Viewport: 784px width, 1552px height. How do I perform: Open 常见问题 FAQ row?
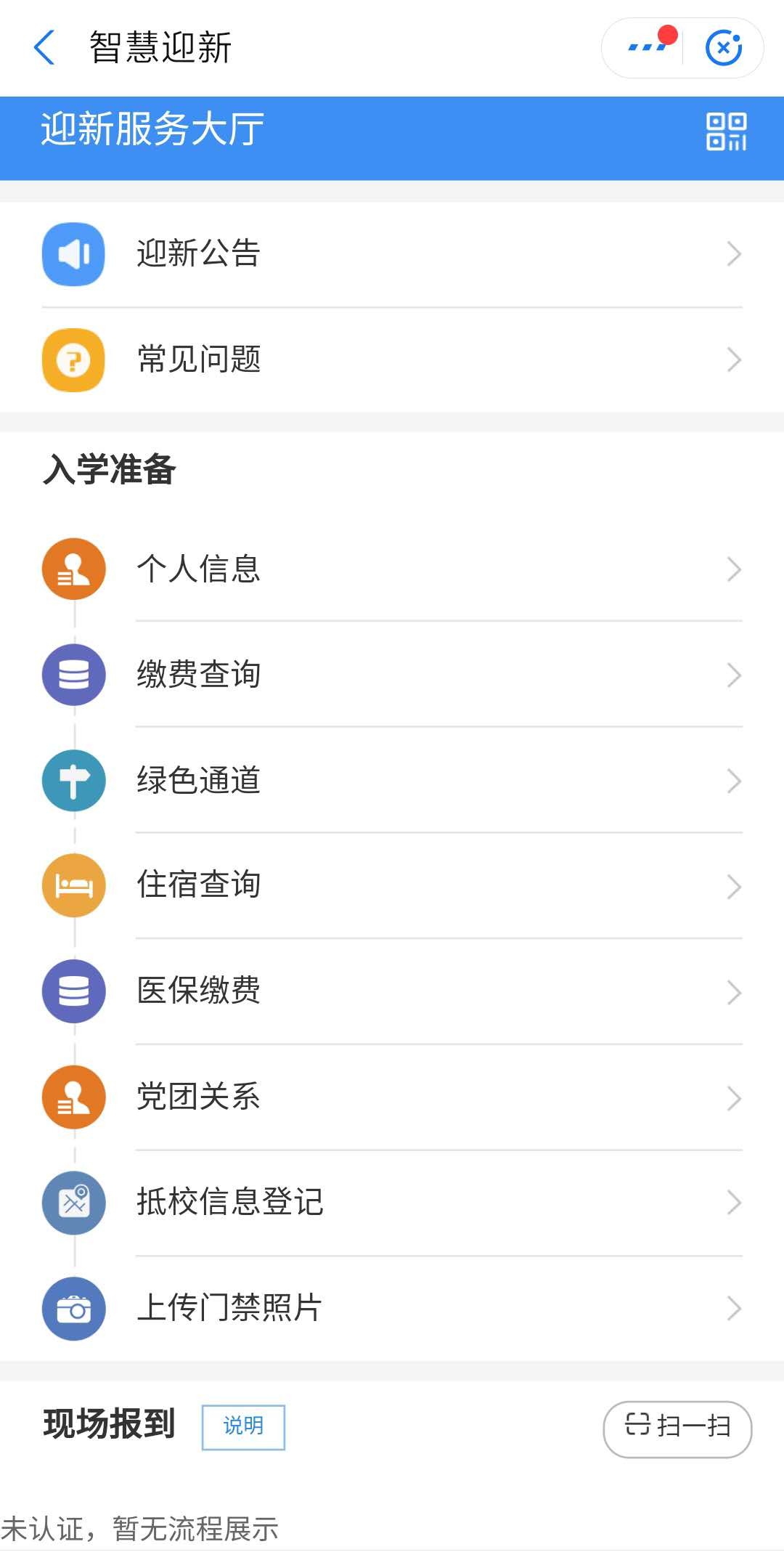tap(392, 360)
